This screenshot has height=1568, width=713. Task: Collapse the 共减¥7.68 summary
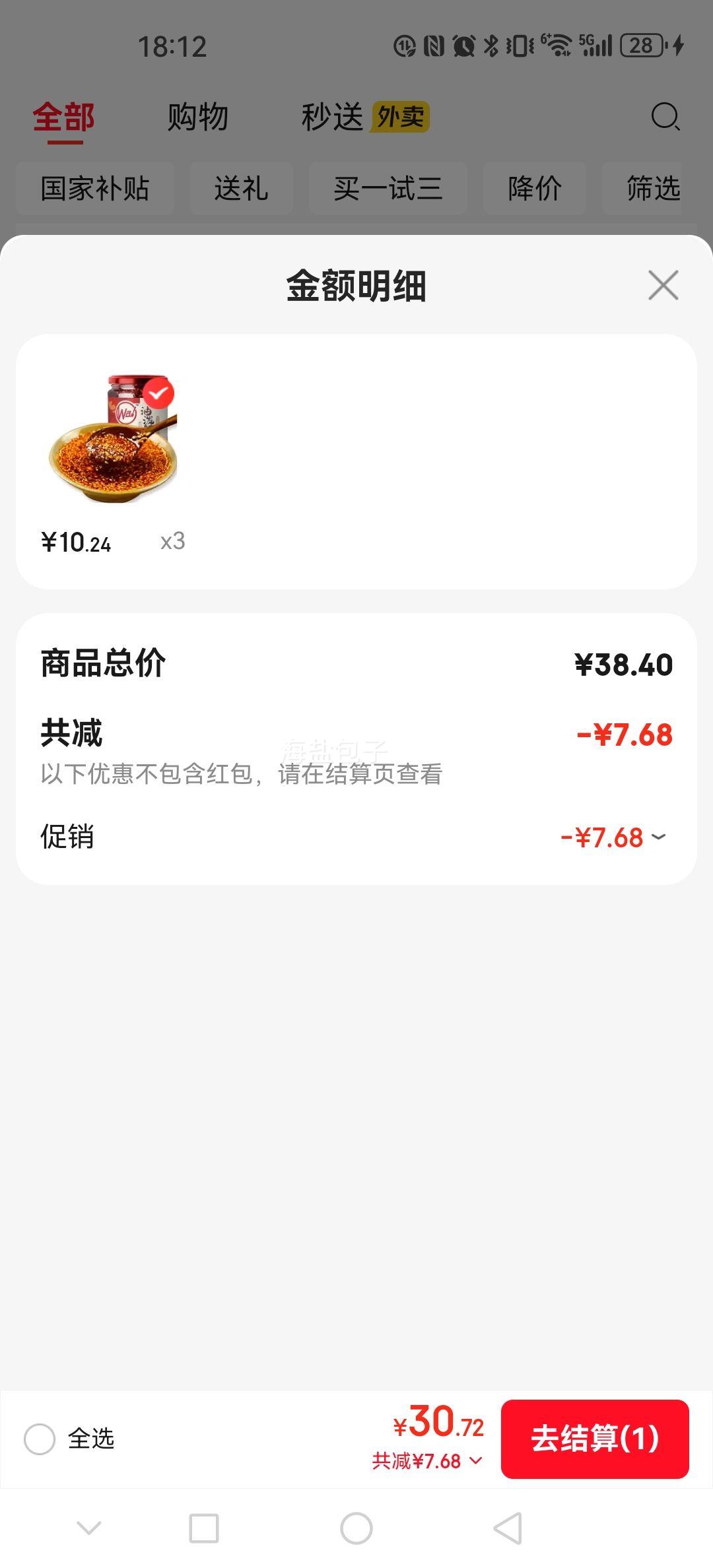coord(427,1461)
